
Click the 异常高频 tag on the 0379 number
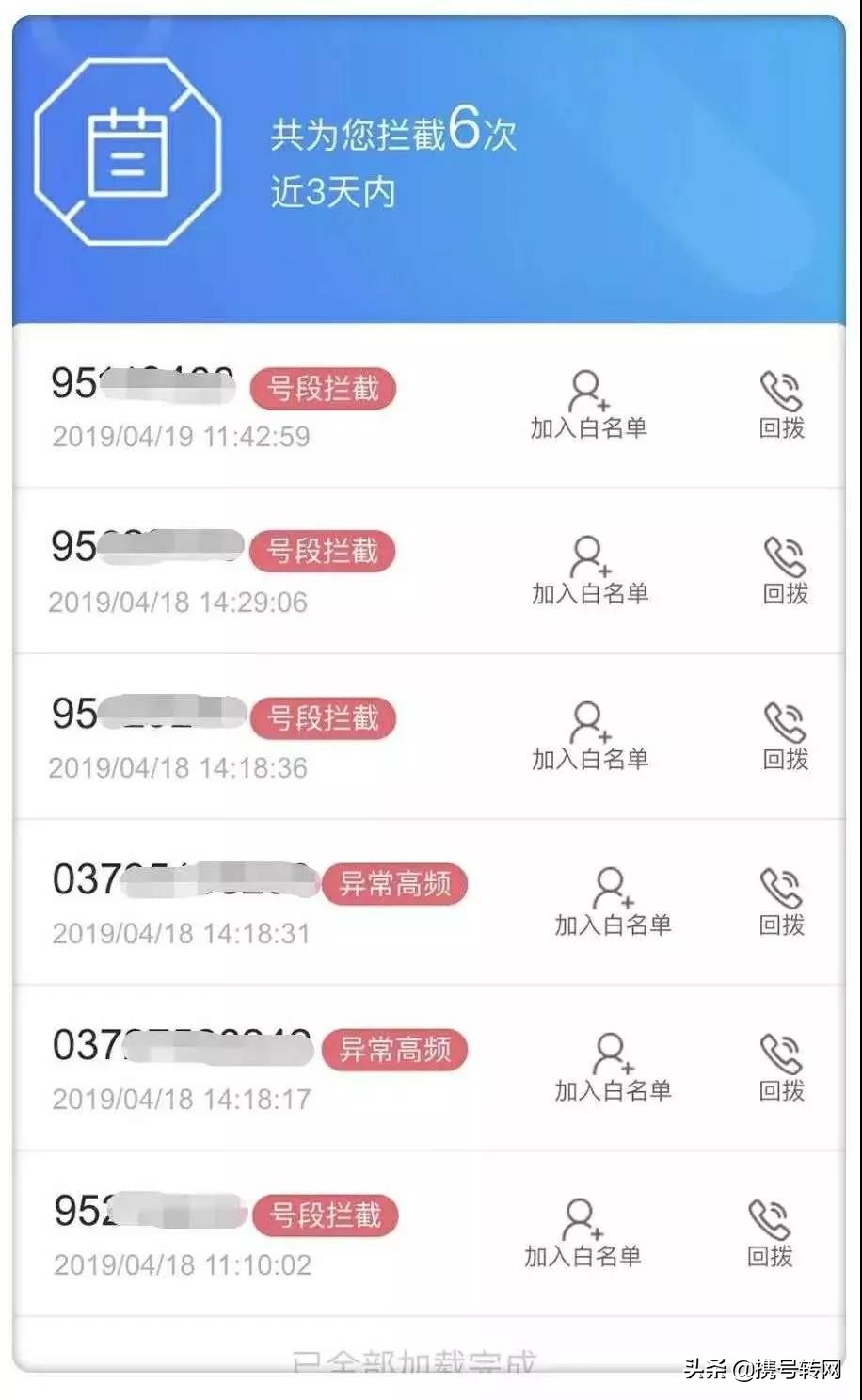coord(395,883)
